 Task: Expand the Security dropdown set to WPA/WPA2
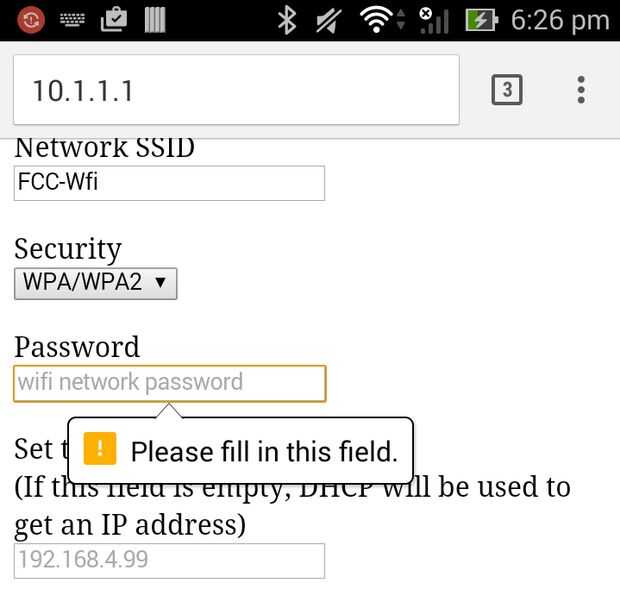tap(96, 283)
